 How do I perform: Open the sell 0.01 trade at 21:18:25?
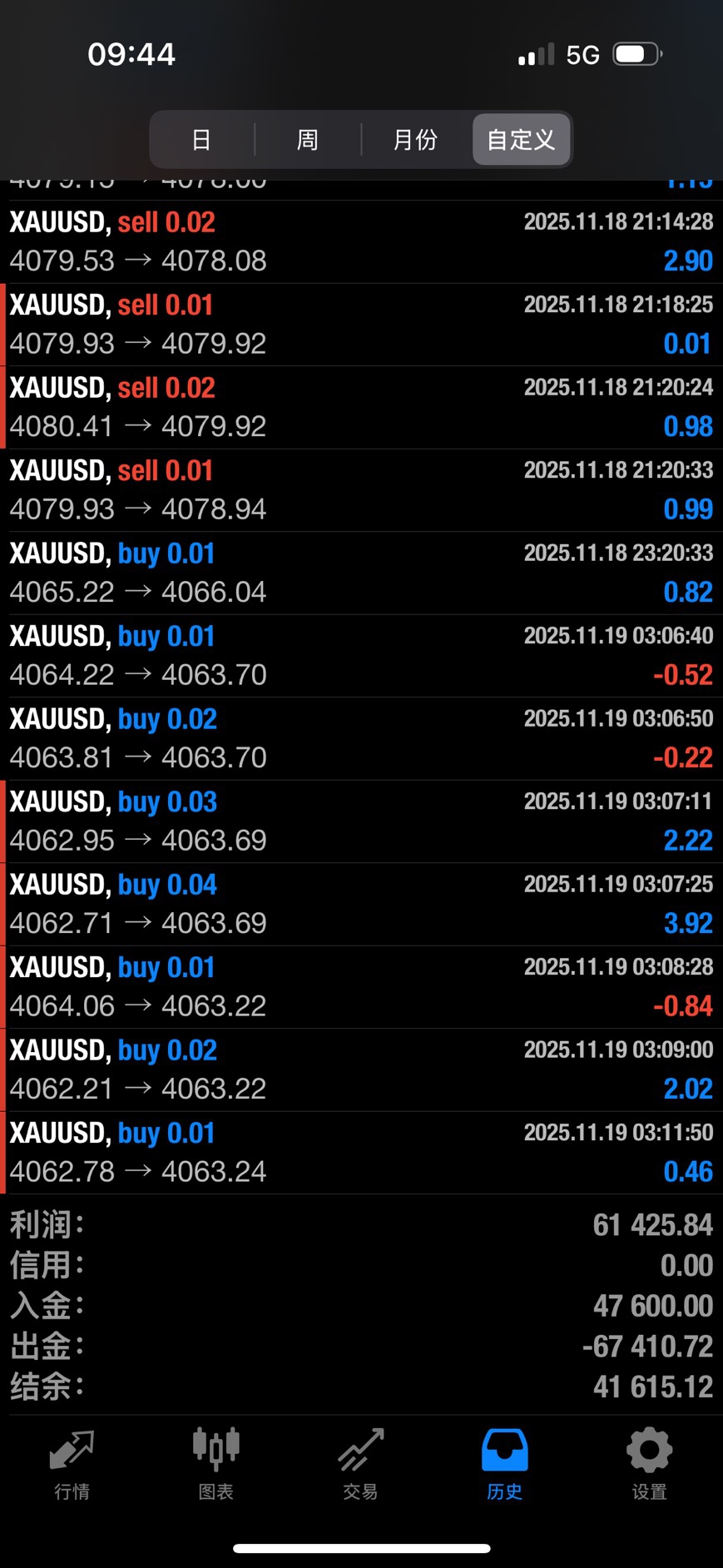tap(361, 325)
